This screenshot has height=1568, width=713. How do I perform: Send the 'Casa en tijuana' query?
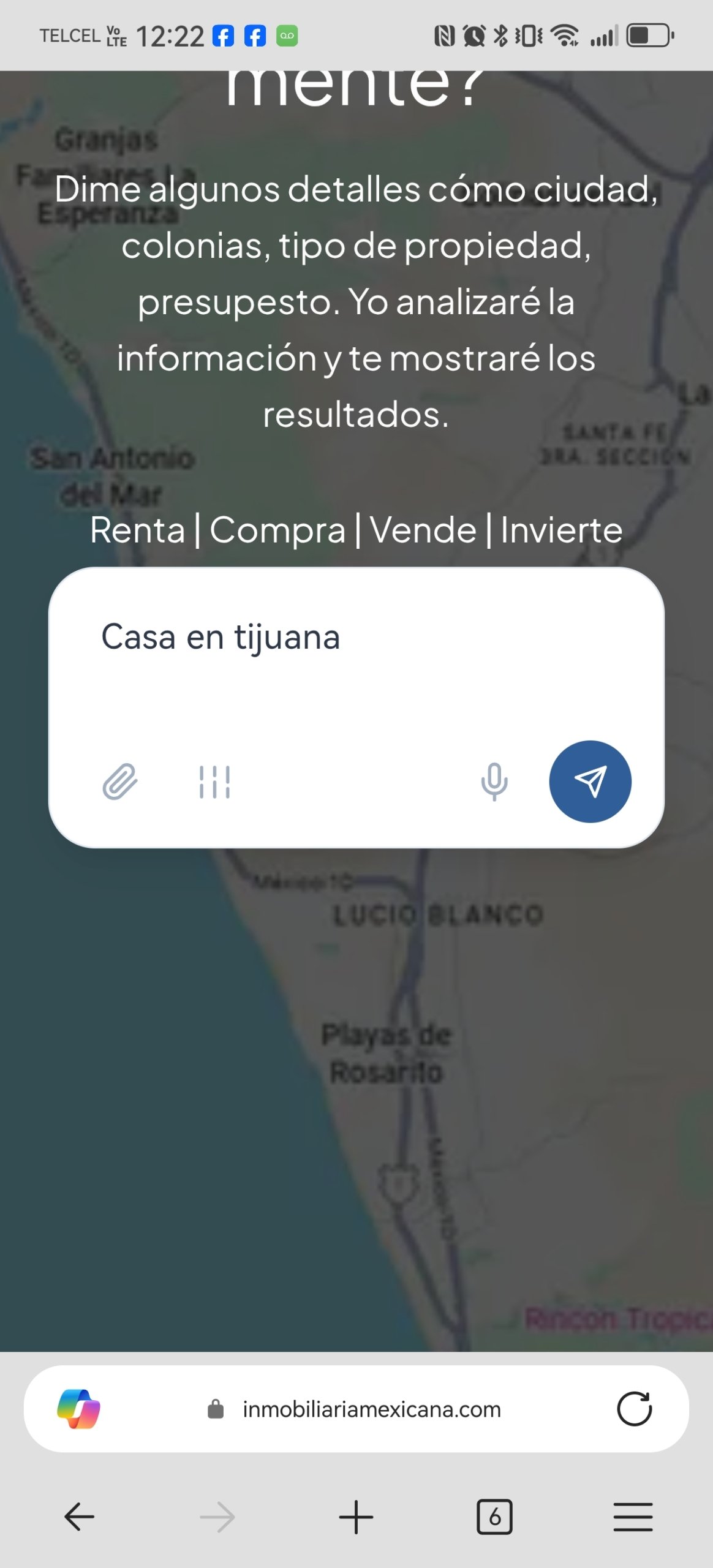click(590, 782)
